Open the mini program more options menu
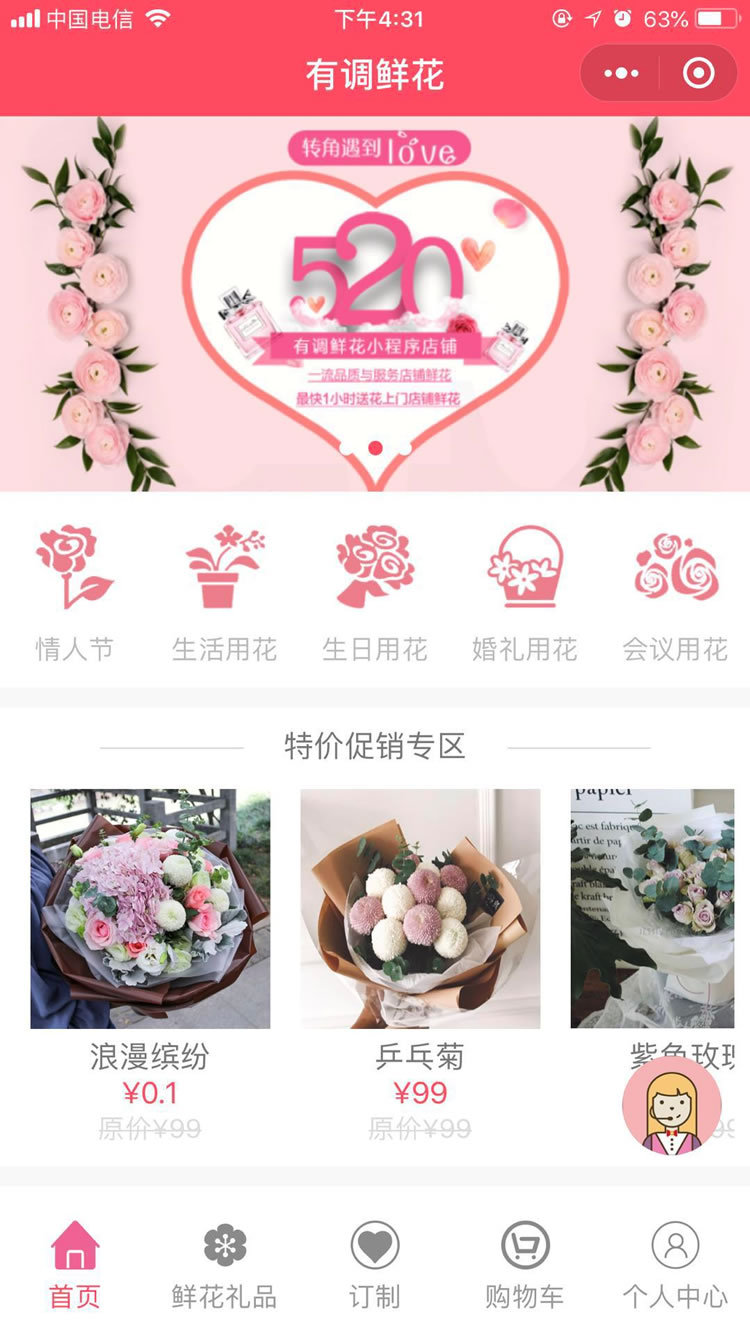 click(620, 74)
